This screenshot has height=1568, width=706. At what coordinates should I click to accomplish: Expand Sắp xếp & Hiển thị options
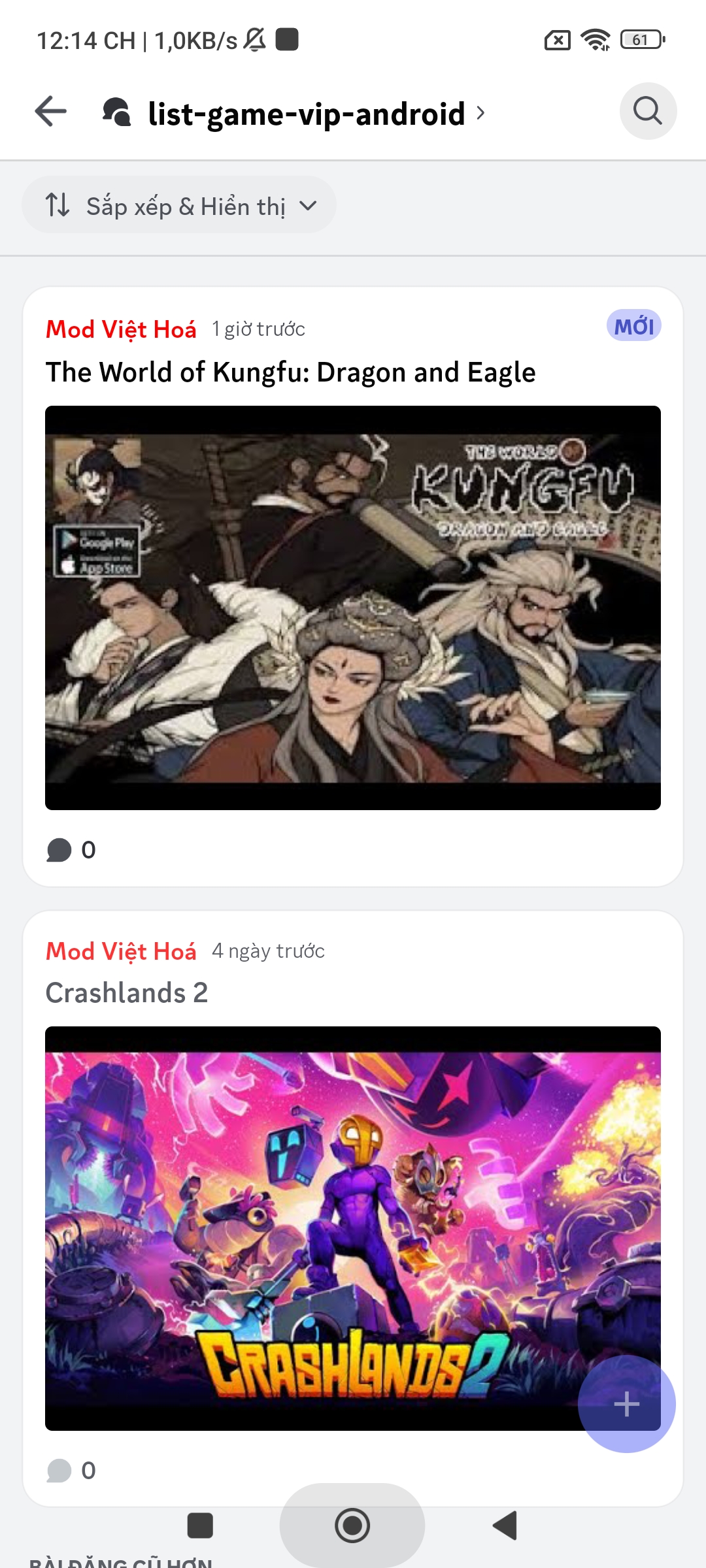pyautogui.click(x=179, y=206)
